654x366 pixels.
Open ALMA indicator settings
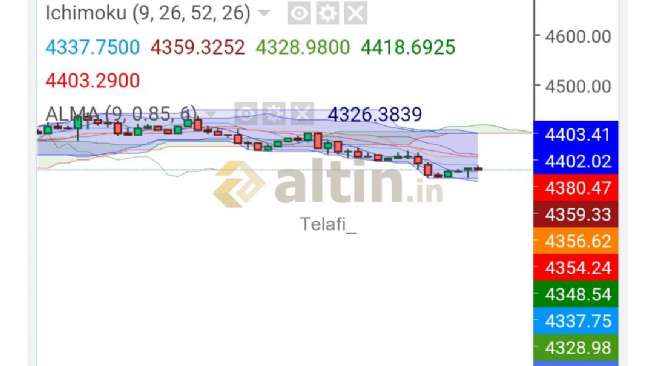[x=274, y=113]
